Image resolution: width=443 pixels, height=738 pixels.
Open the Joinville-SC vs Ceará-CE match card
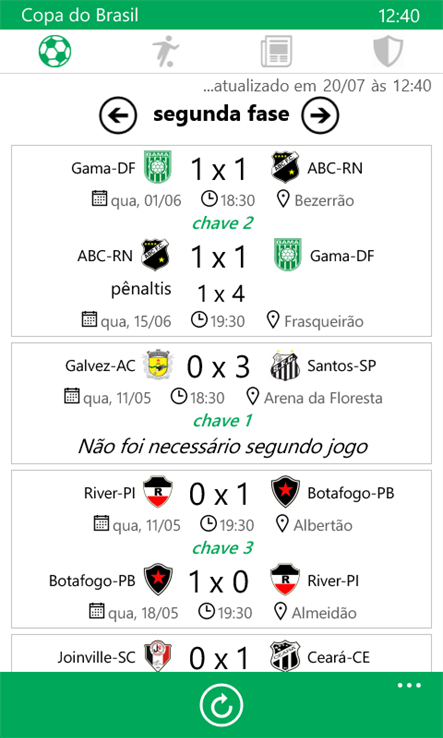coord(221,653)
